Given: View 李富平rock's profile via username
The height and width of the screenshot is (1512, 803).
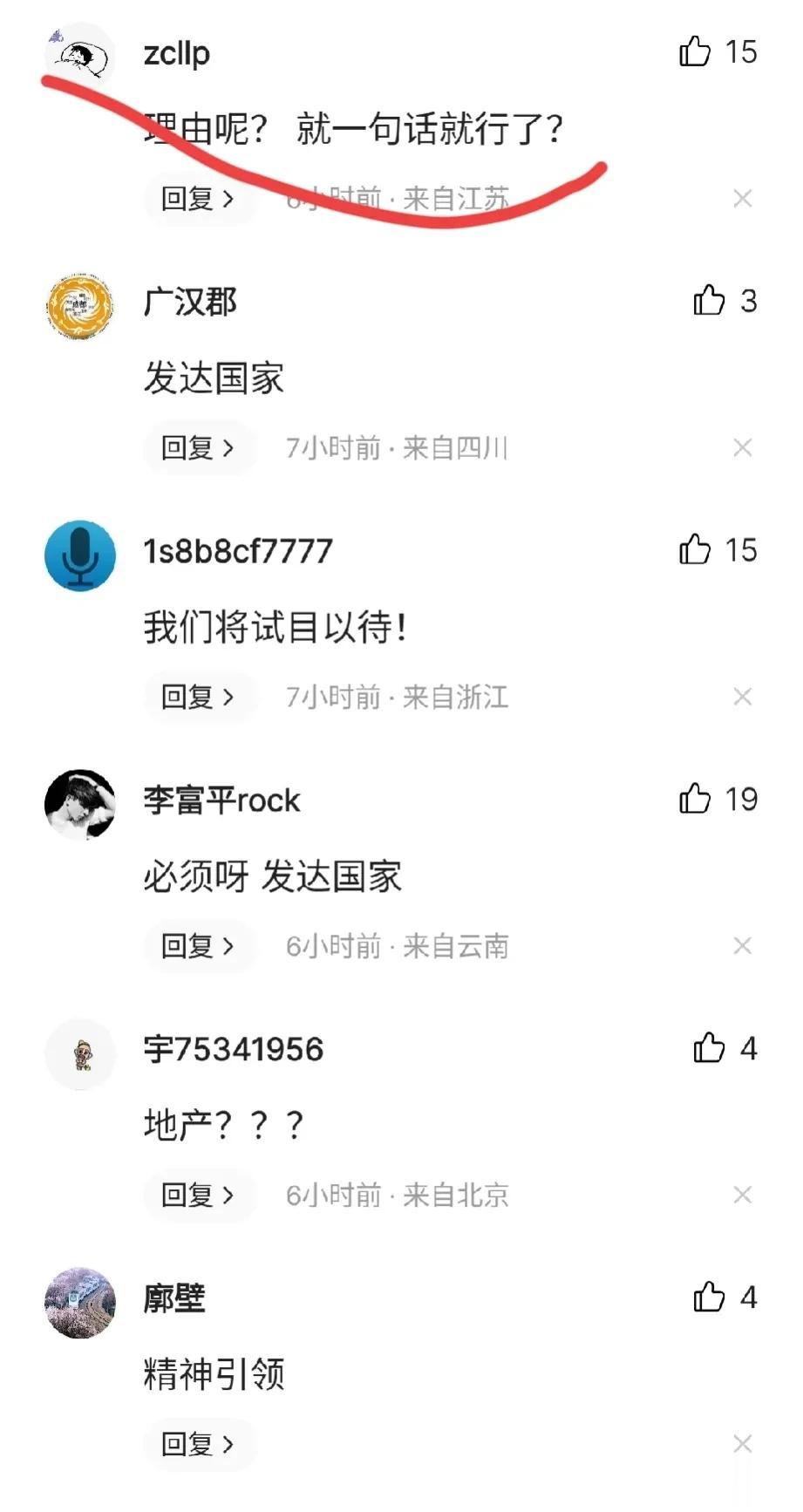Looking at the screenshot, I should pos(221,800).
